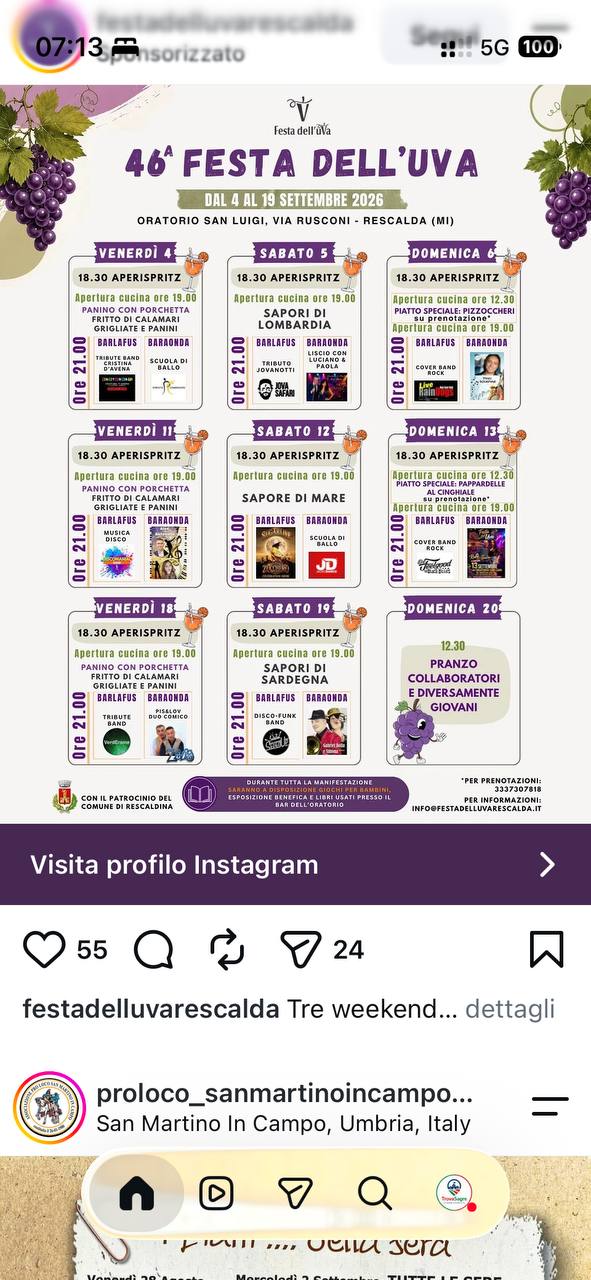This screenshot has height=1280, width=591.
Task: Open your profile tab avatar
Action: 454,1192
